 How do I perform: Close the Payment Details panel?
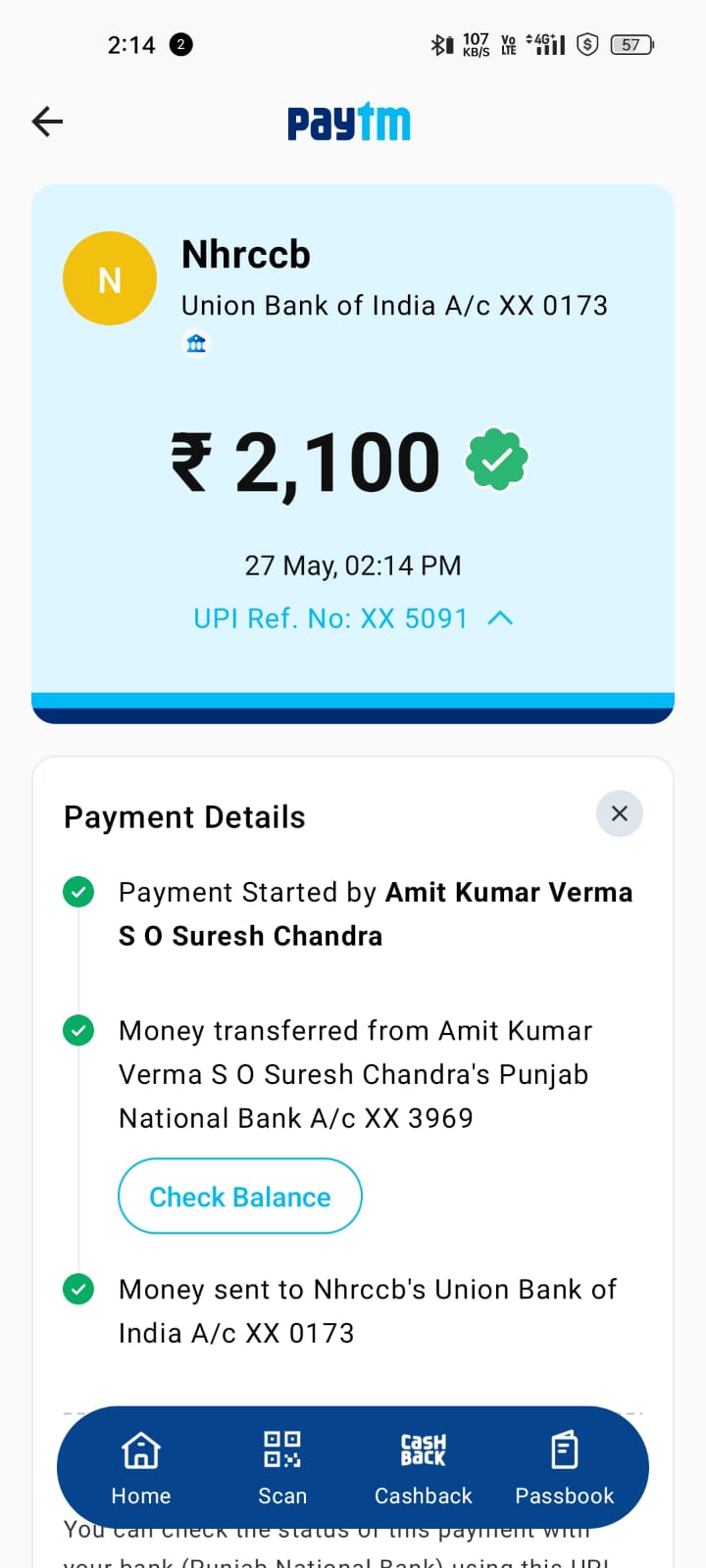click(x=619, y=813)
